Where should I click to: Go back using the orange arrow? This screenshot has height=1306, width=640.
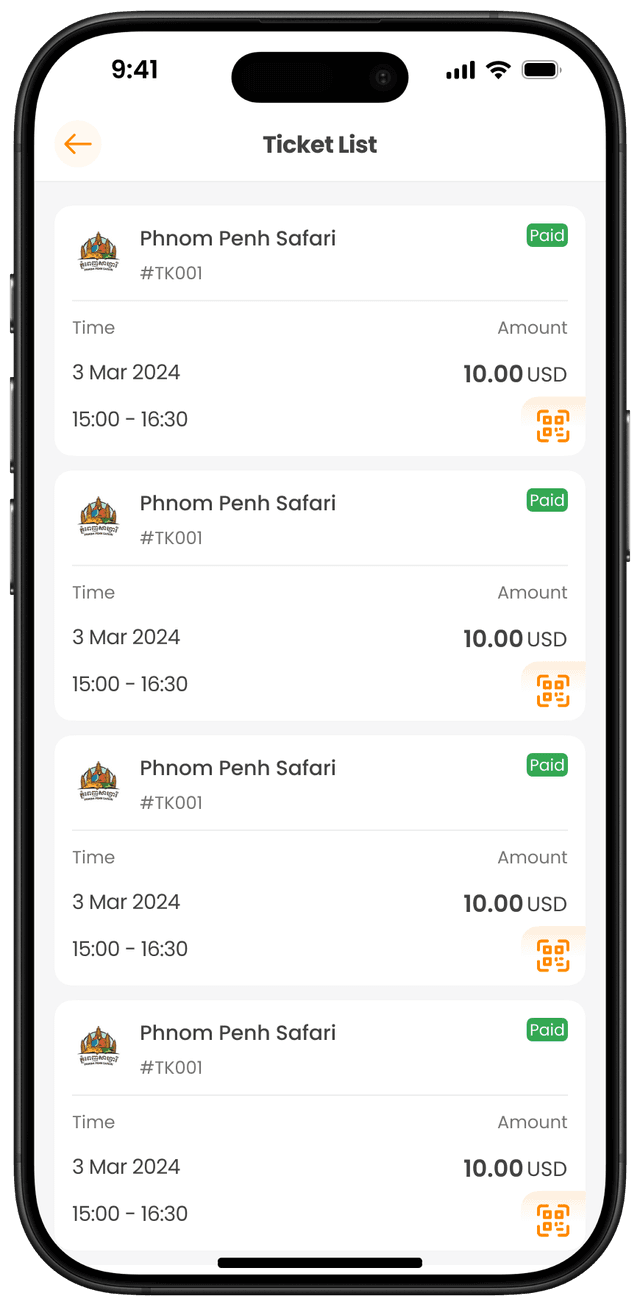pyautogui.click(x=77, y=144)
